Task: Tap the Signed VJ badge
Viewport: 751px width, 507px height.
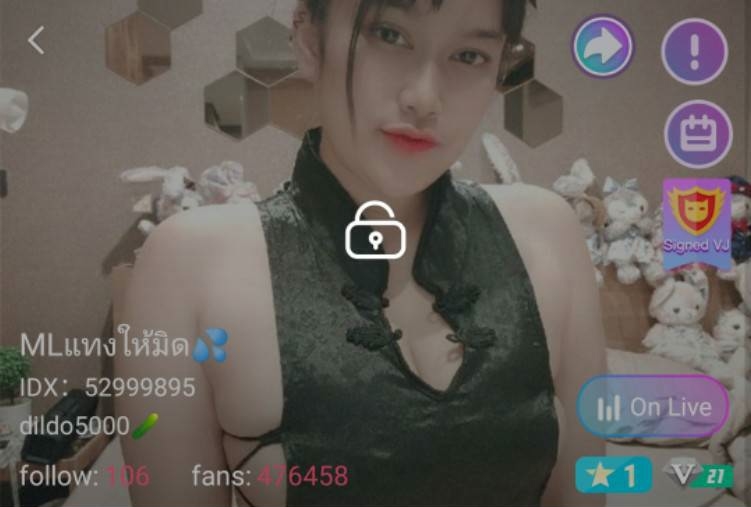Action: pos(697,222)
